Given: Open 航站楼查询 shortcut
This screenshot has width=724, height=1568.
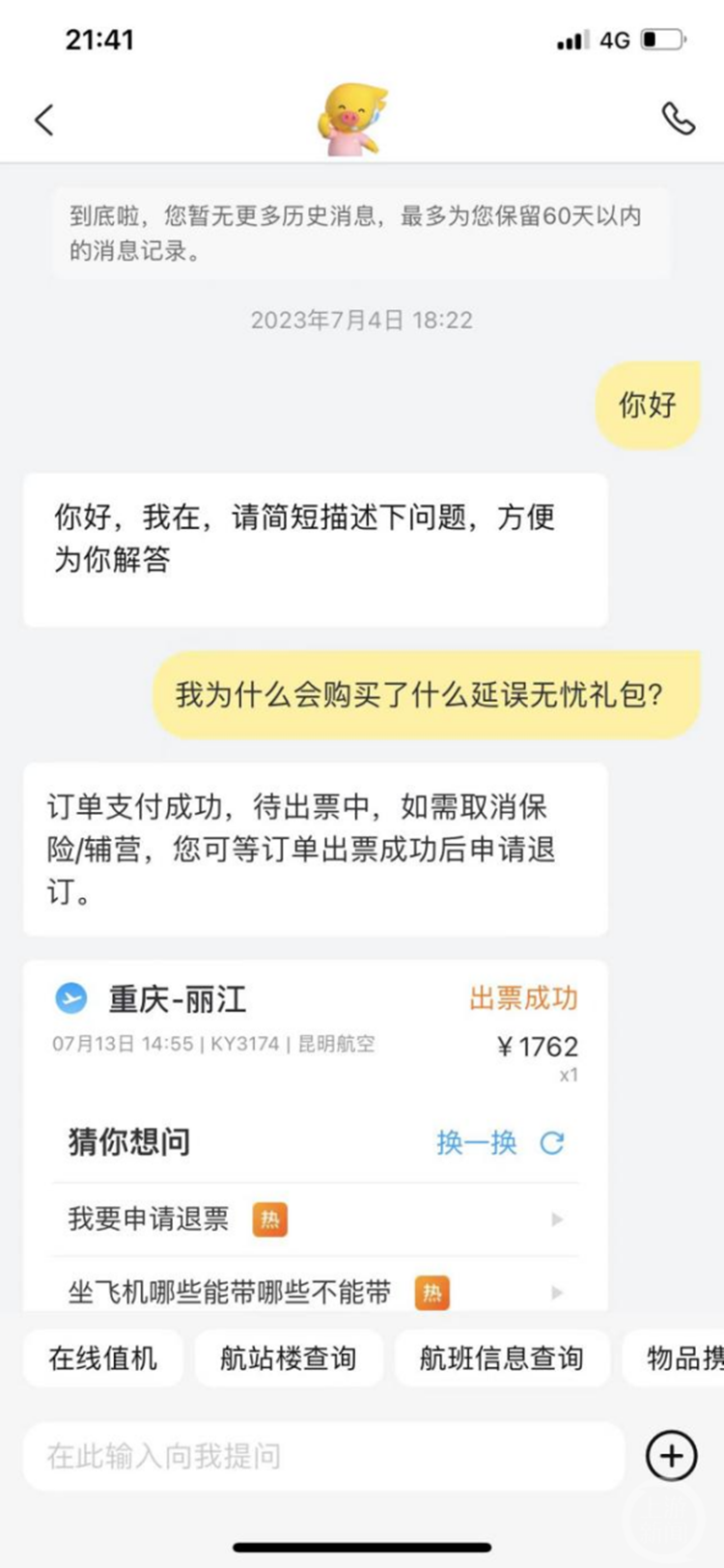Looking at the screenshot, I should [x=289, y=1358].
